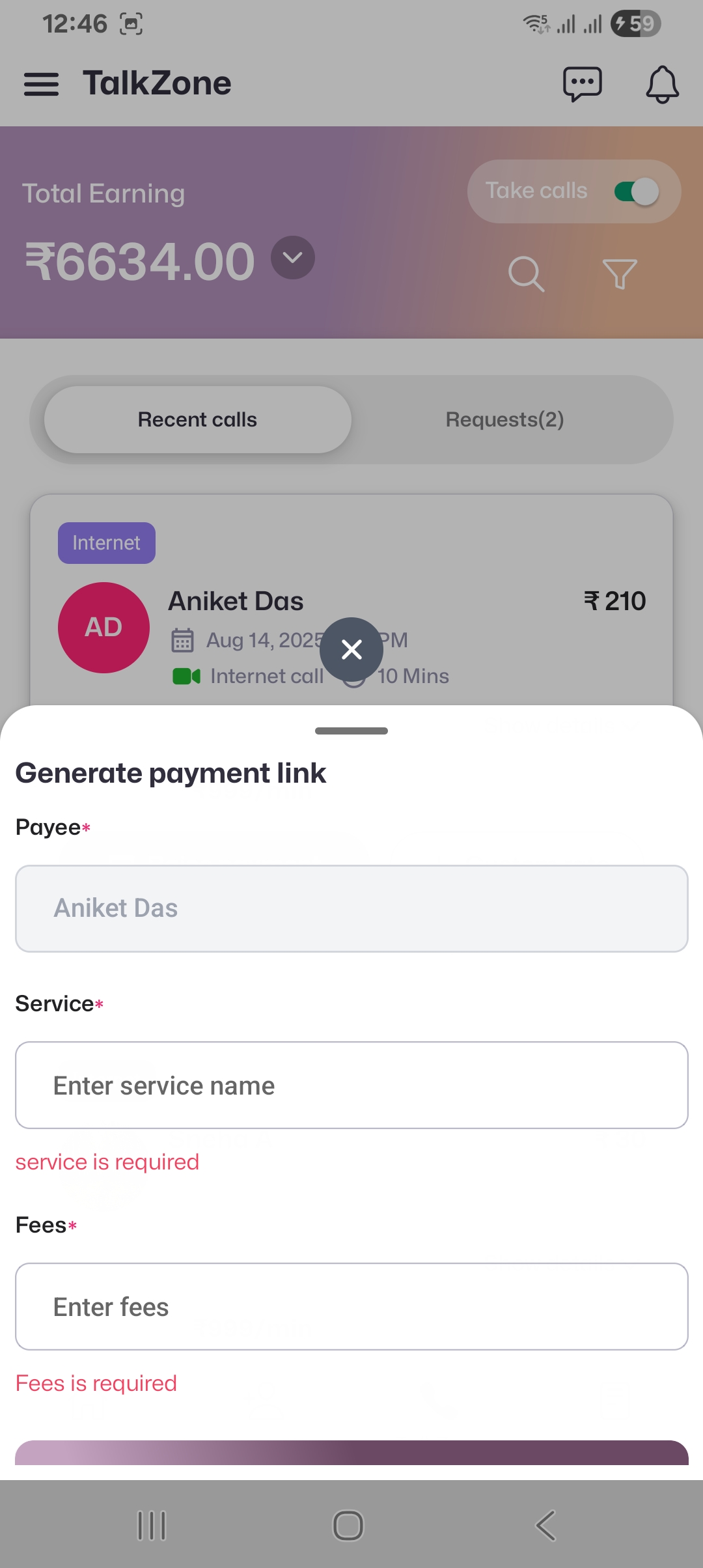Image resolution: width=703 pixels, height=1568 pixels.
Task: Tap the Enter fees field
Action: 351,1306
